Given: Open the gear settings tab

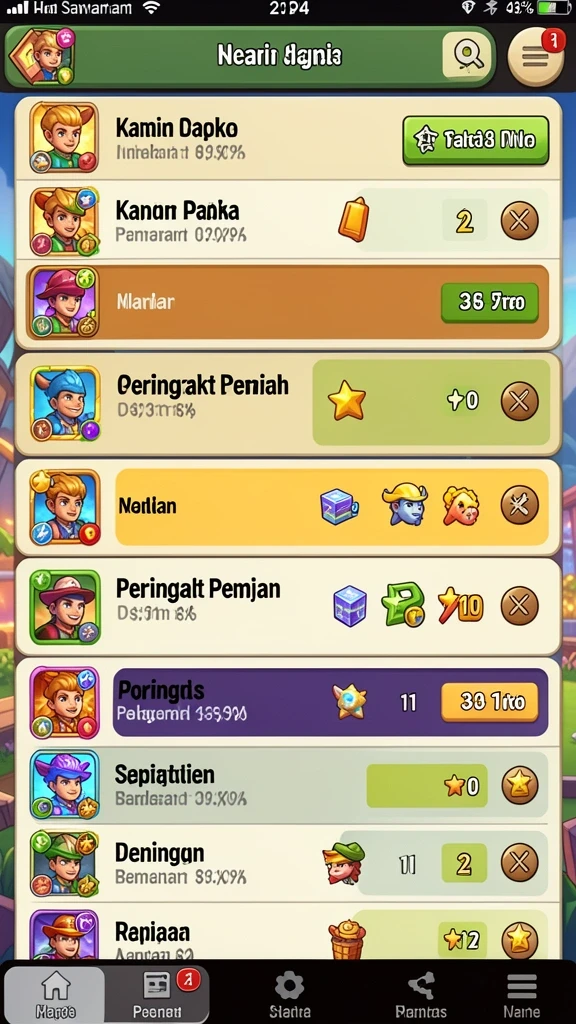Looking at the screenshot, I should click(289, 994).
